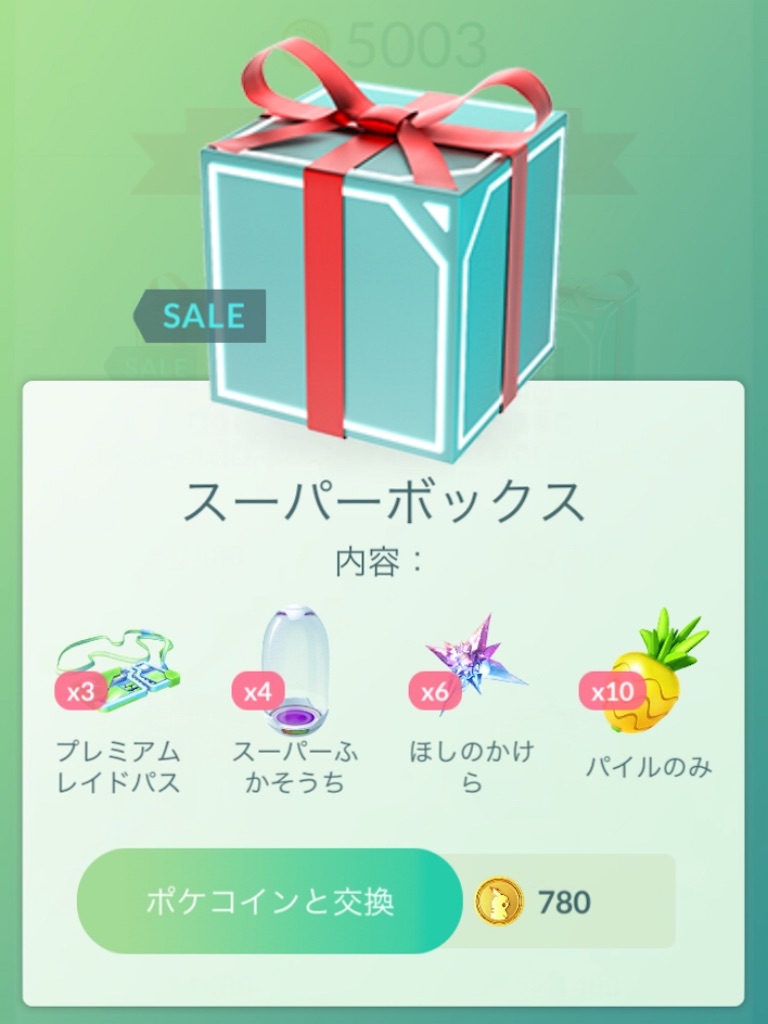The image size is (768, 1024).
Task: Tap the gift box artwork image
Action: 380,250
